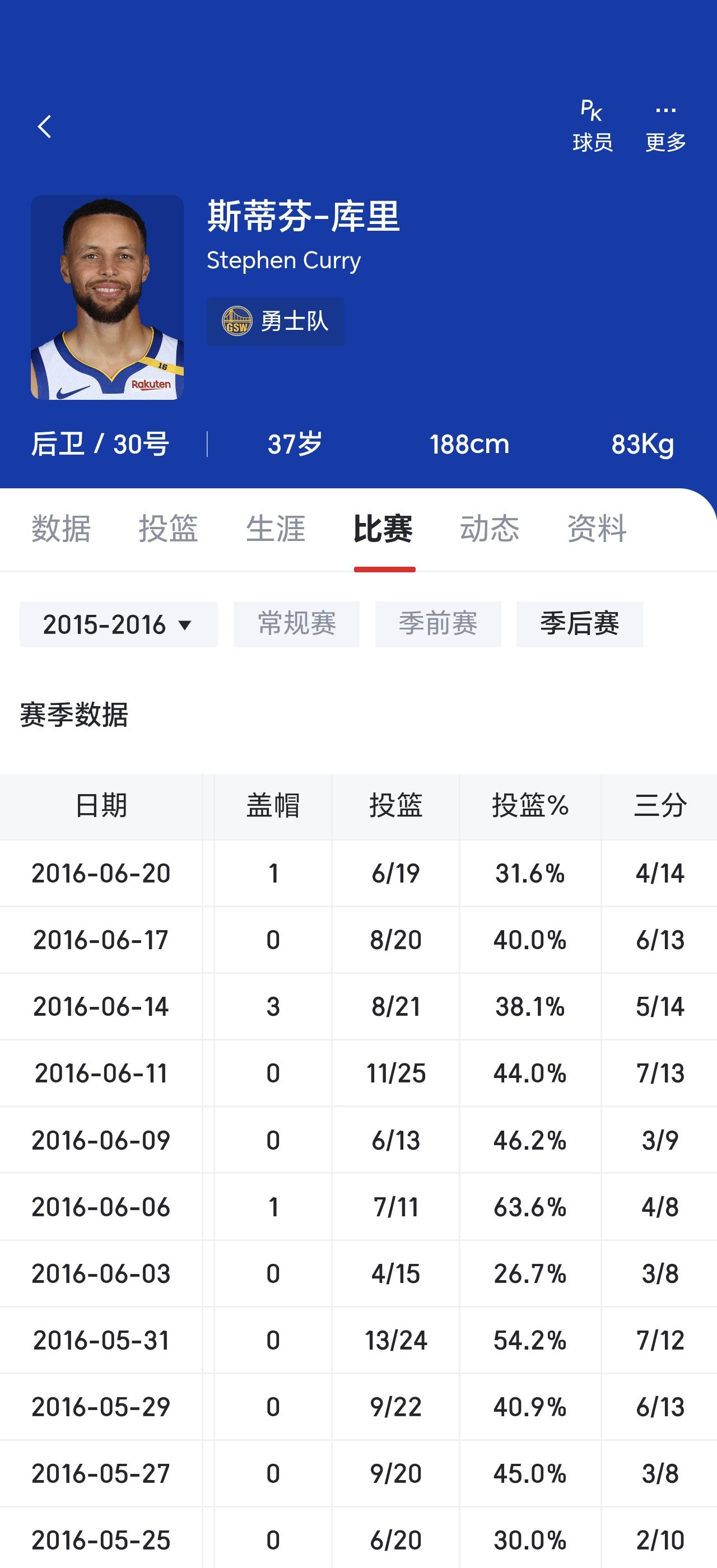
Task: Open the 2016-06-20 game row
Action: pyautogui.click(x=358, y=874)
